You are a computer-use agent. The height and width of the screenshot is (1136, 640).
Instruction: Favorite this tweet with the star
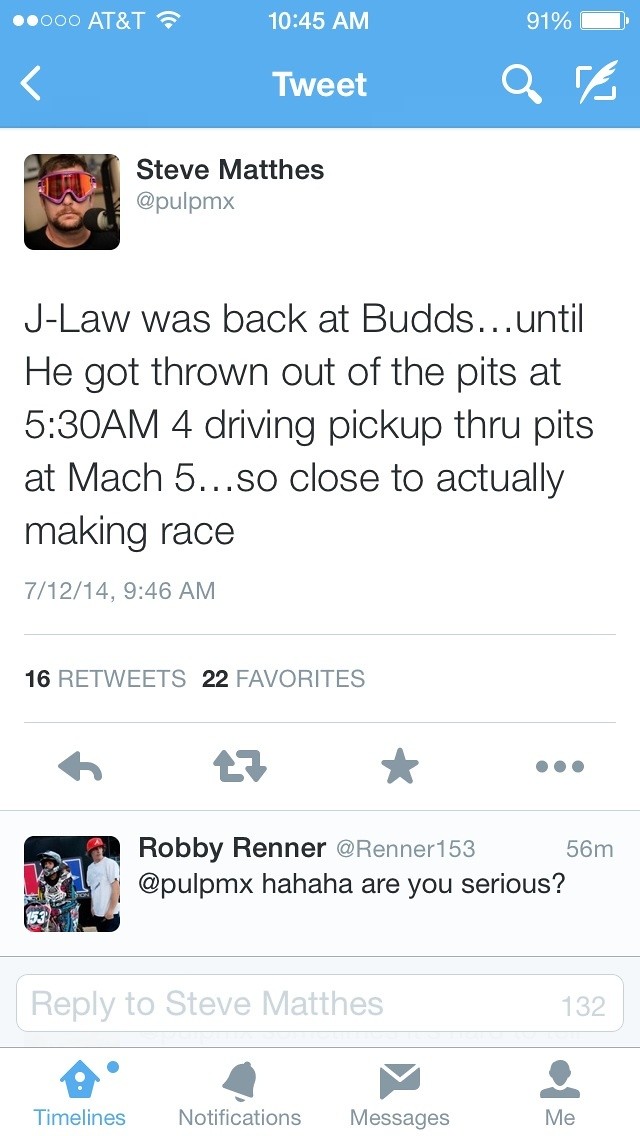pyautogui.click(x=400, y=767)
